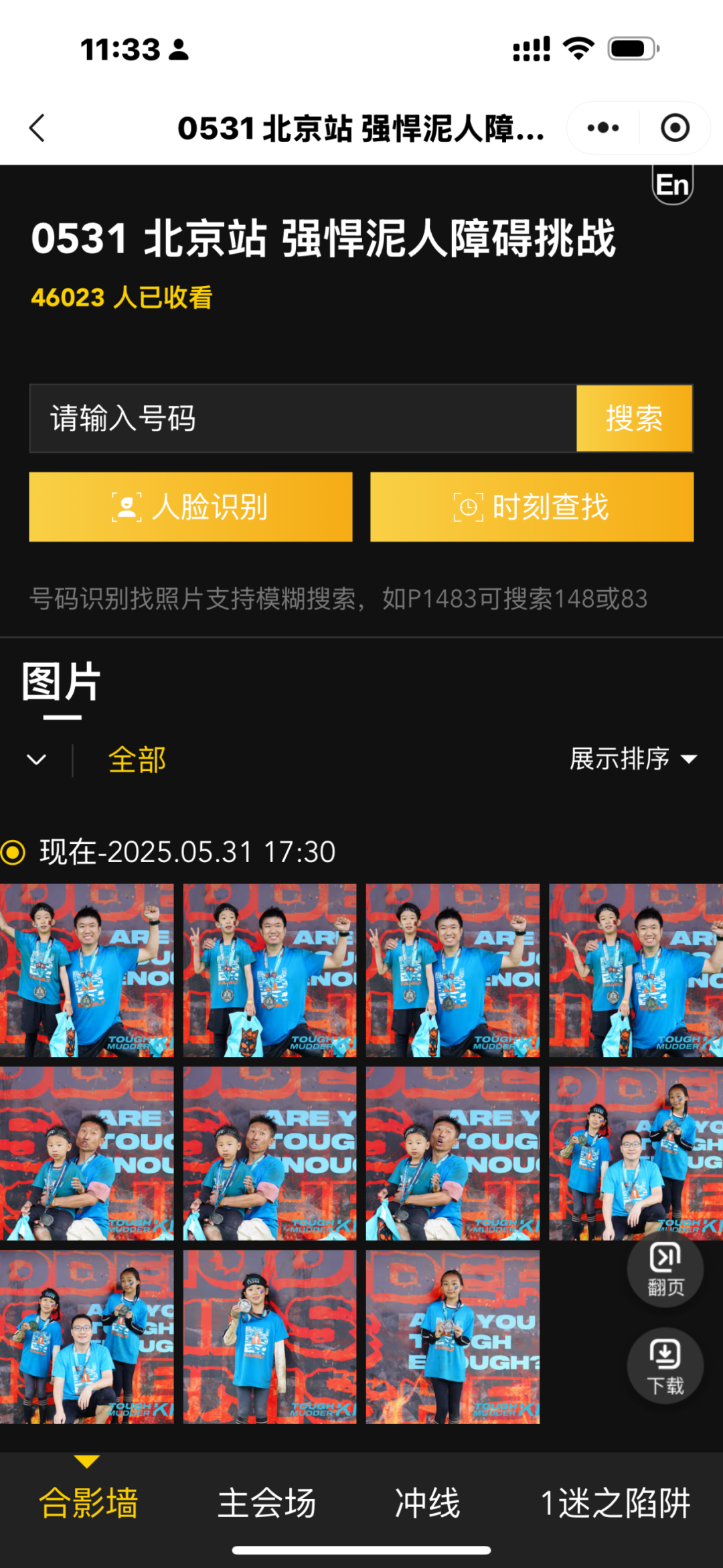723x1568 pixels.
Task: Expand the chevron beside 全部
Action: [36, 760]
